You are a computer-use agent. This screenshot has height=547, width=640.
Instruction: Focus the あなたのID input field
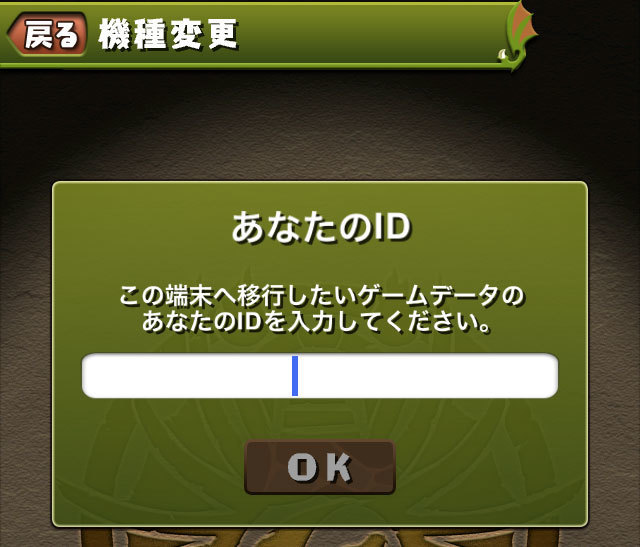[x=319, y=376]
